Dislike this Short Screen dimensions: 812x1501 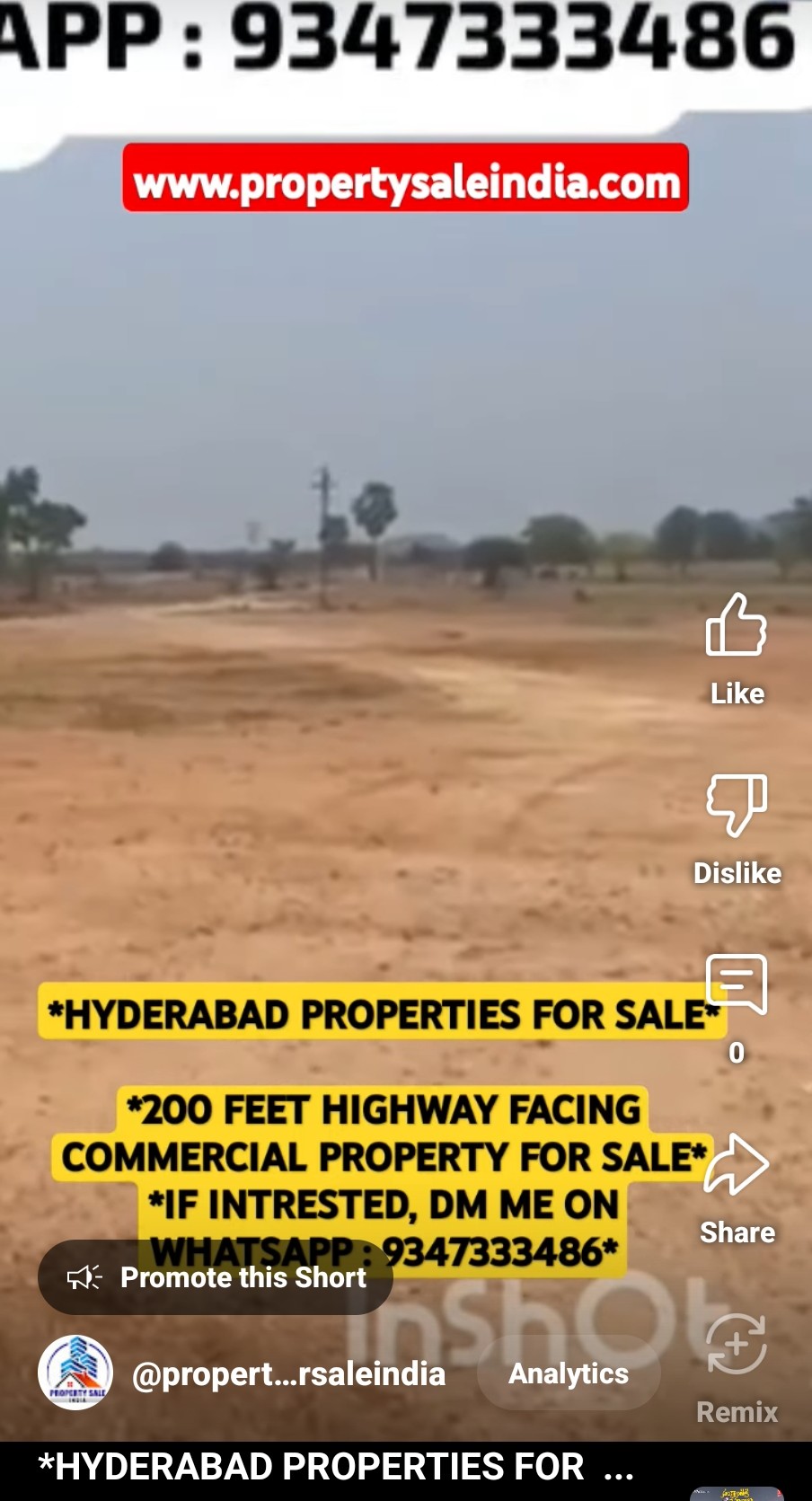click(736, 806)
